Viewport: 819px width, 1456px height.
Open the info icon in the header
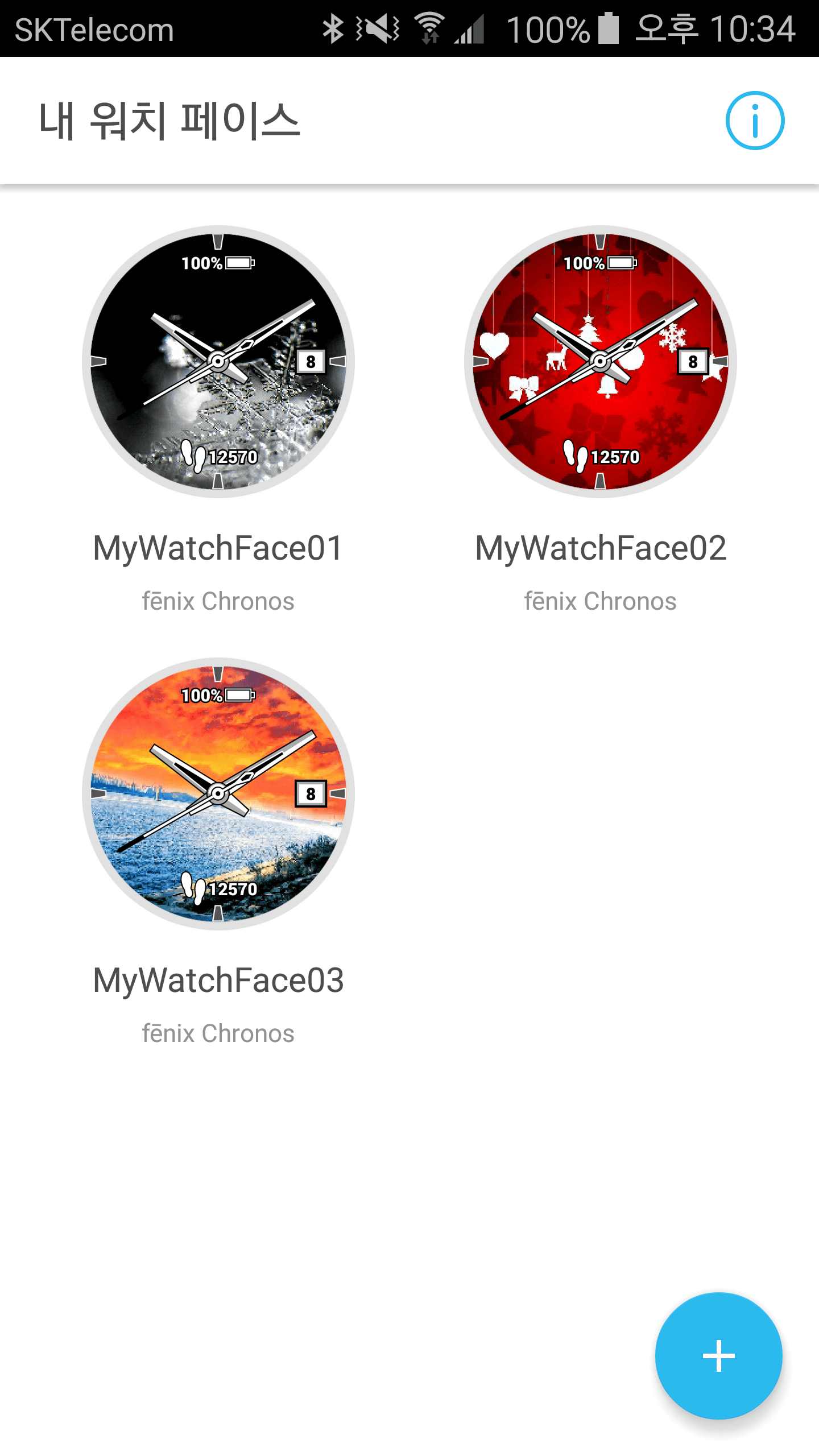pyautogui.click(x=755, y=121)
